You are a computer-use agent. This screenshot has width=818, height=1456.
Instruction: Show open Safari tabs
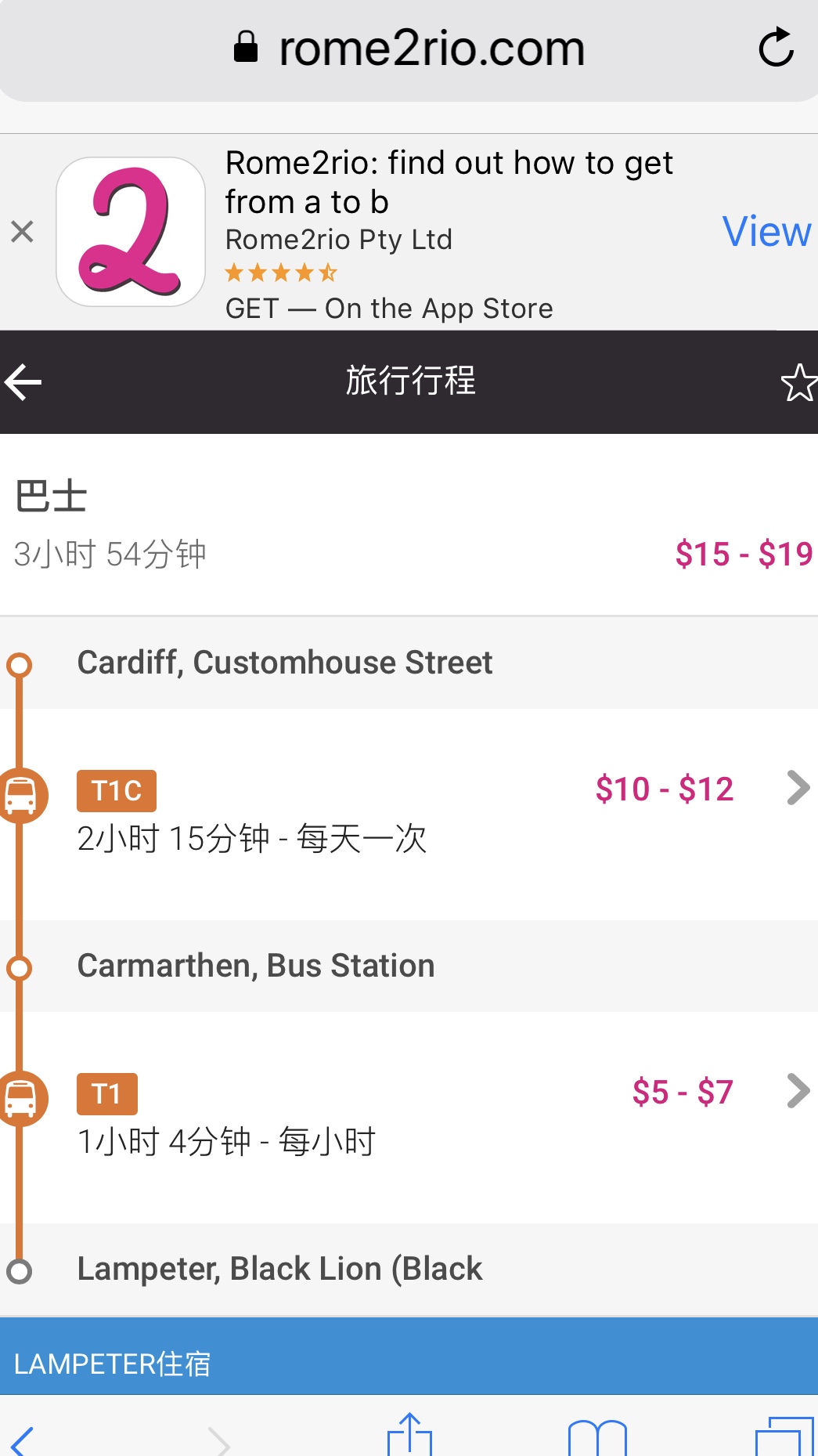coord(784,1436)
